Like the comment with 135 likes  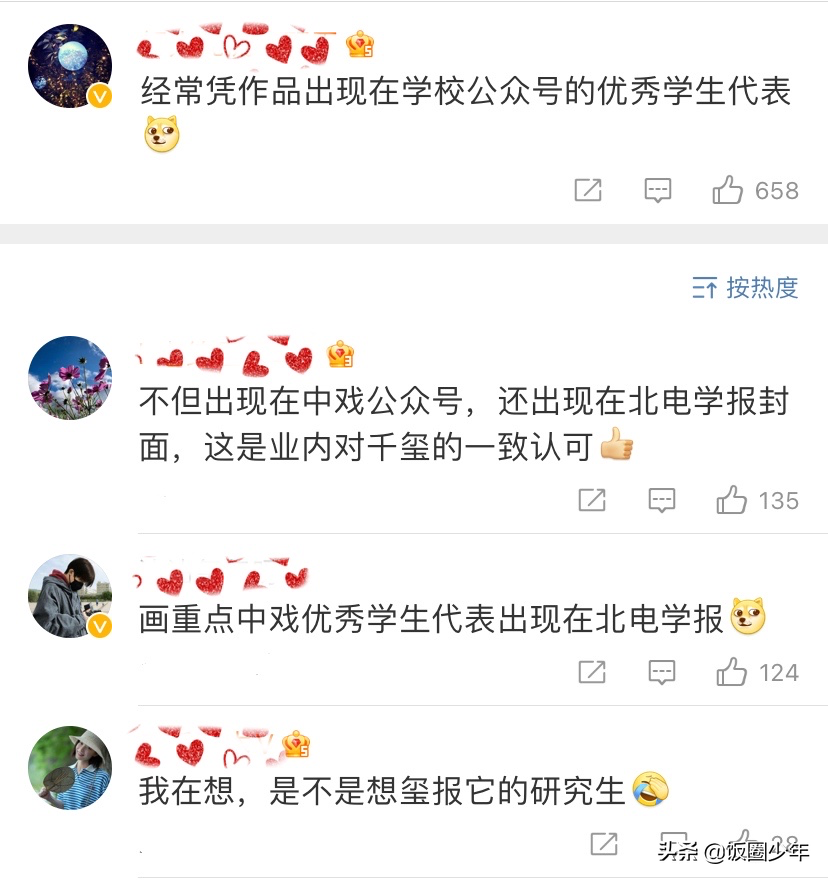click(x=732, y=500)
